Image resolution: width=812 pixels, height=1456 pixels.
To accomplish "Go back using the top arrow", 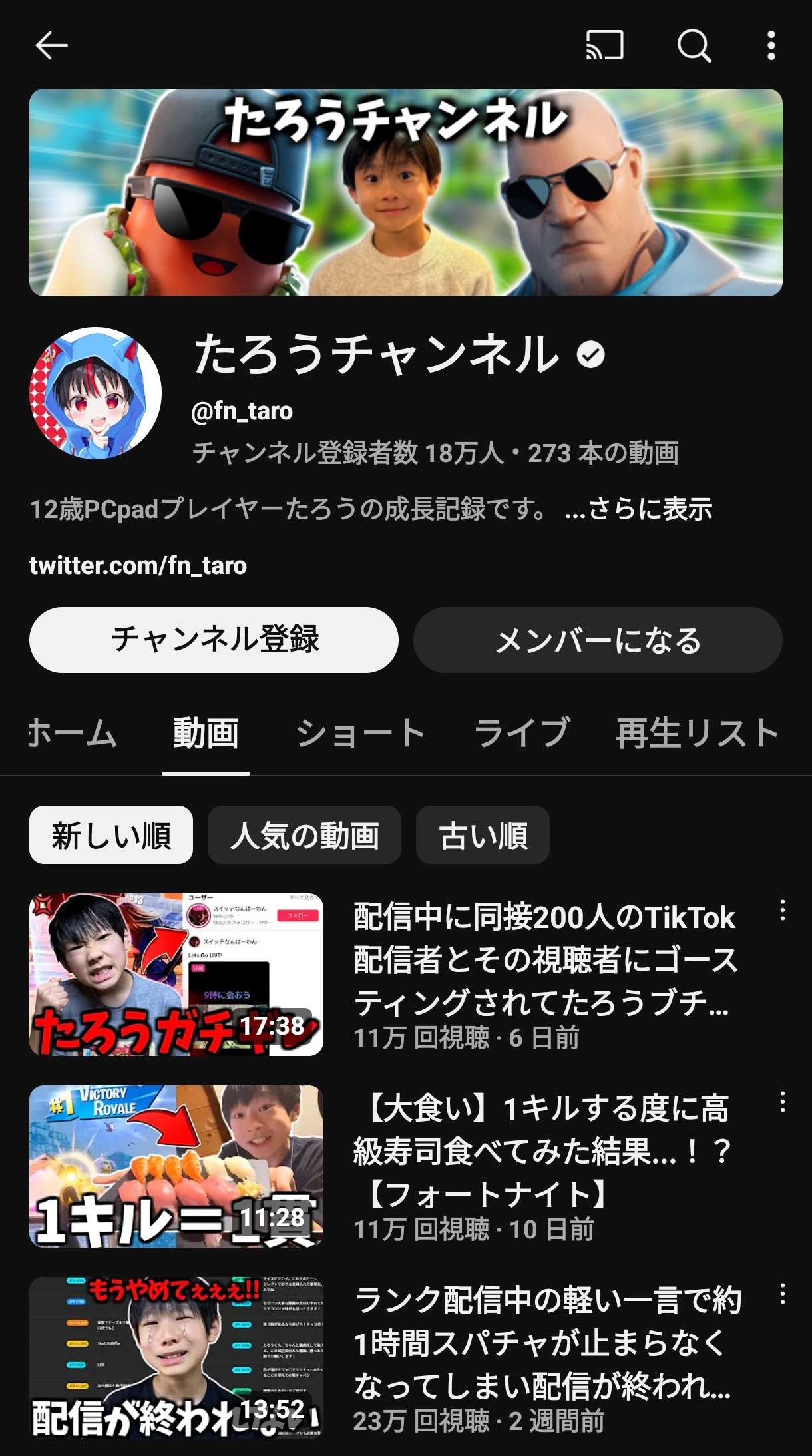I will tap(51, 46).
